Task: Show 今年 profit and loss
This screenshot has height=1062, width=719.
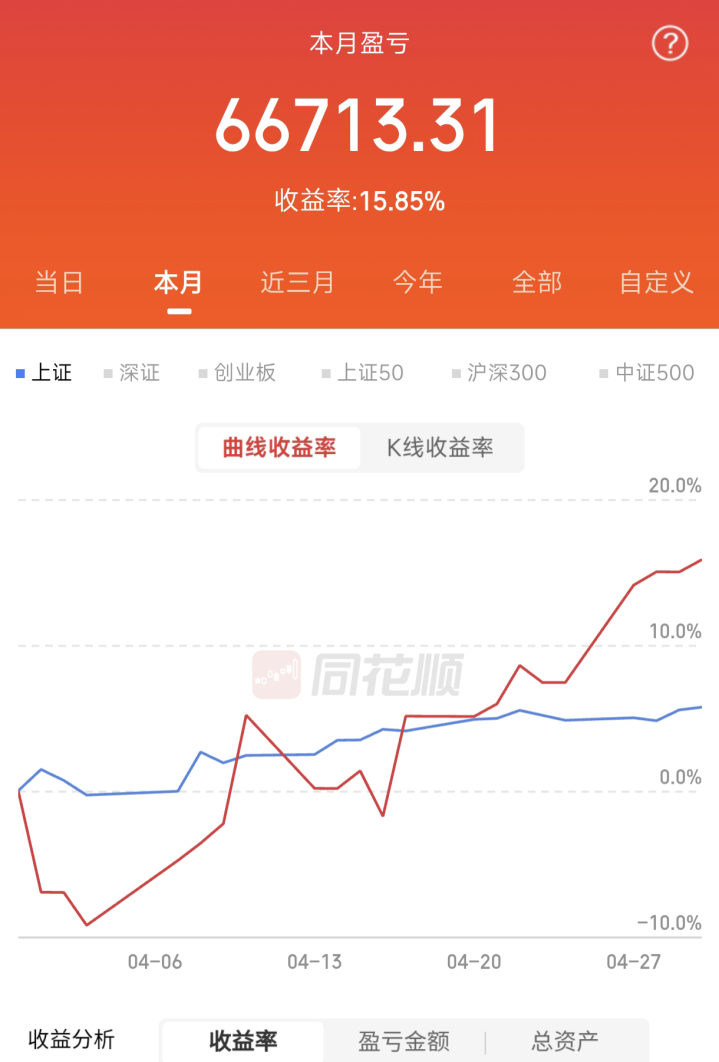Action: coord(418,282)
